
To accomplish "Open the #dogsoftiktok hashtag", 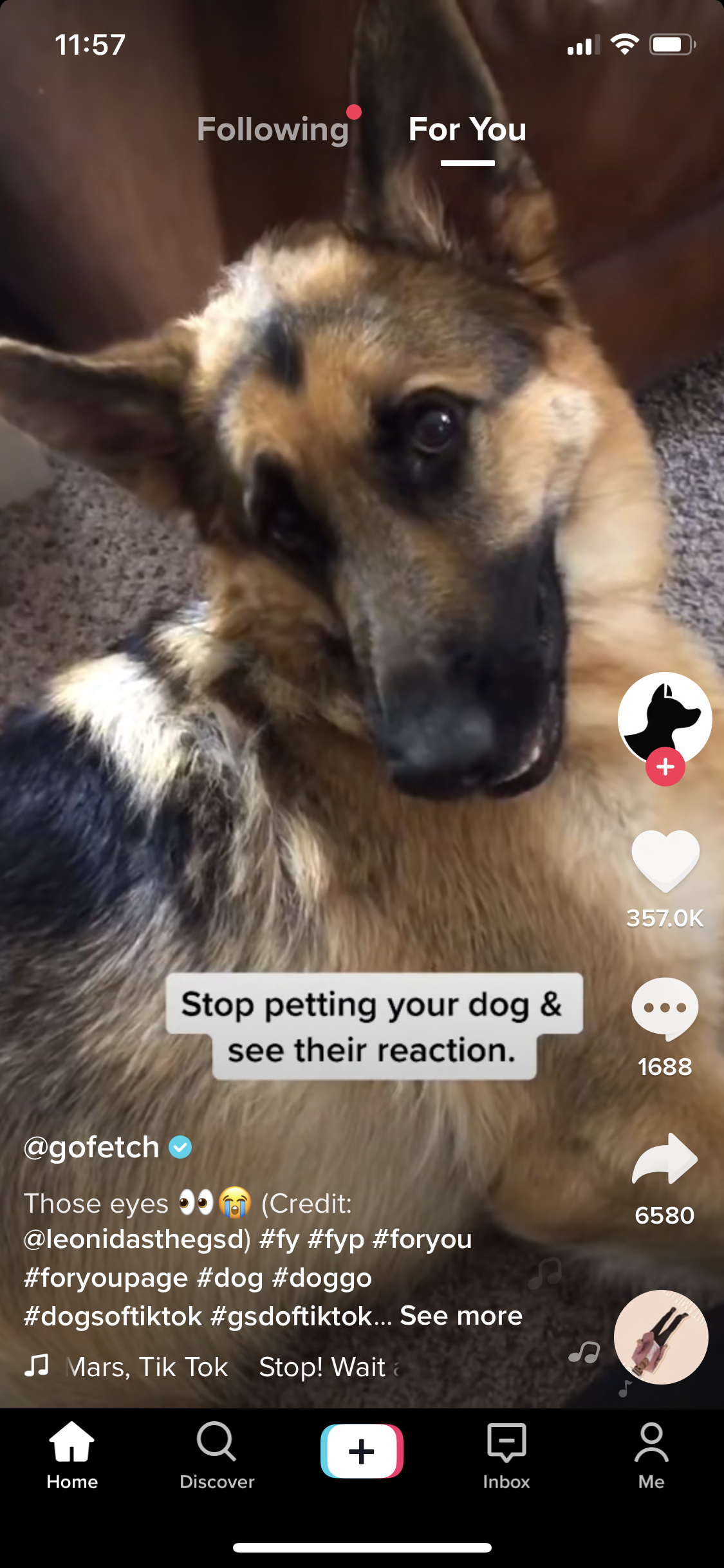I will [x=113, y=1316].
